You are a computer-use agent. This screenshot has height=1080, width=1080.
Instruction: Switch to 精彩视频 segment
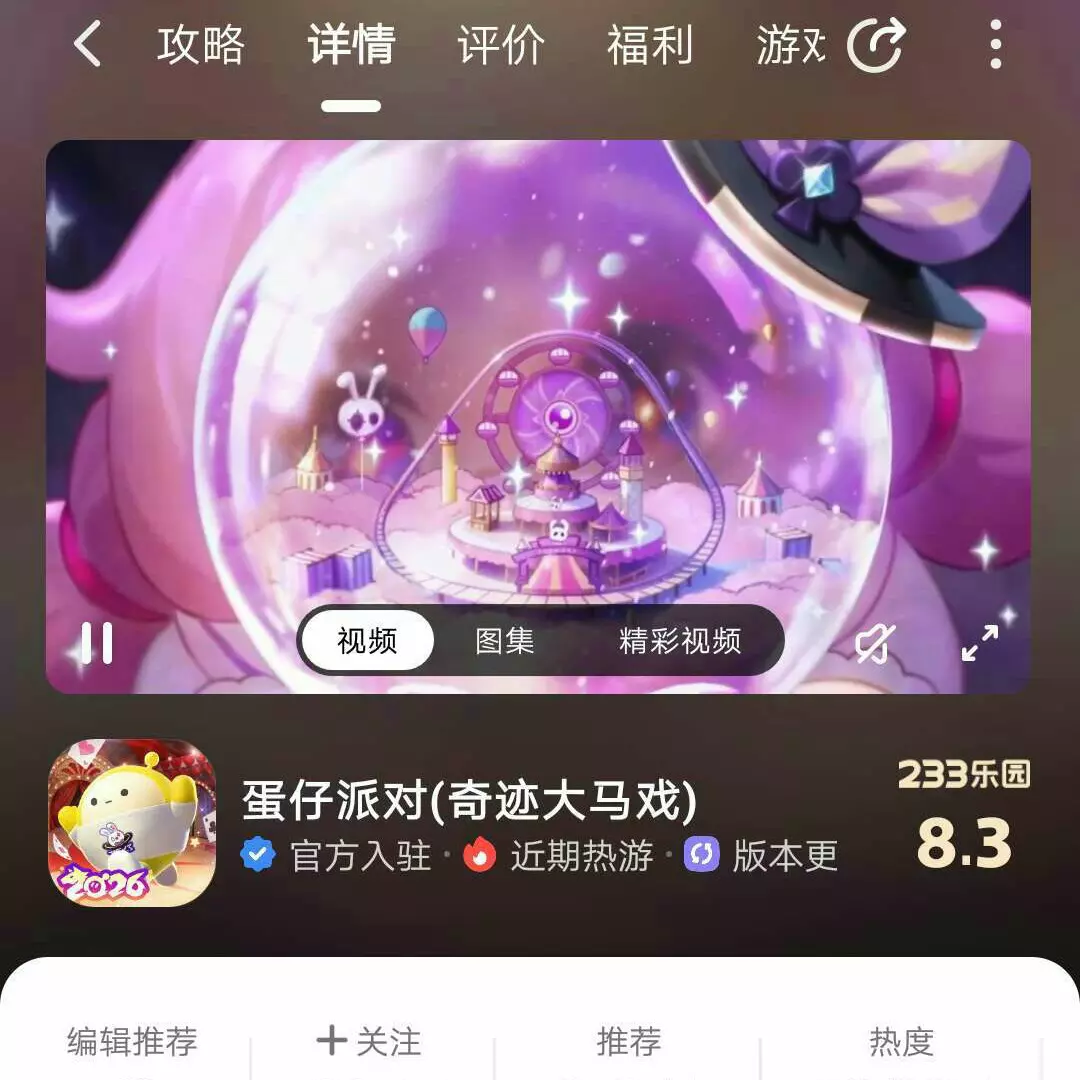click(x=679, y=641)
